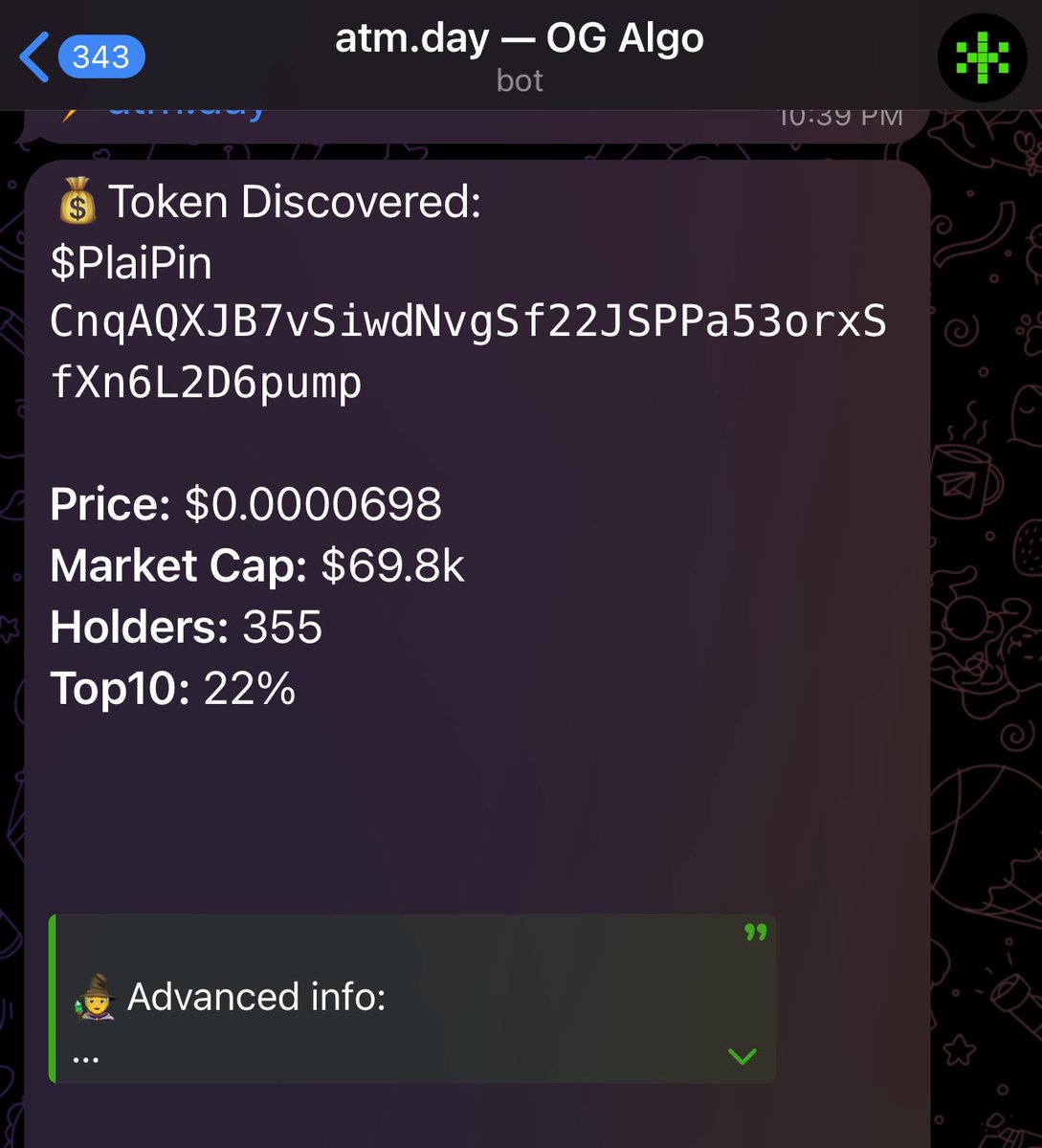Copy the $PlaiPin contract address
The height and width of the screenshot is (1148, 1042).
pyautogui.click(x=467, y=352)
